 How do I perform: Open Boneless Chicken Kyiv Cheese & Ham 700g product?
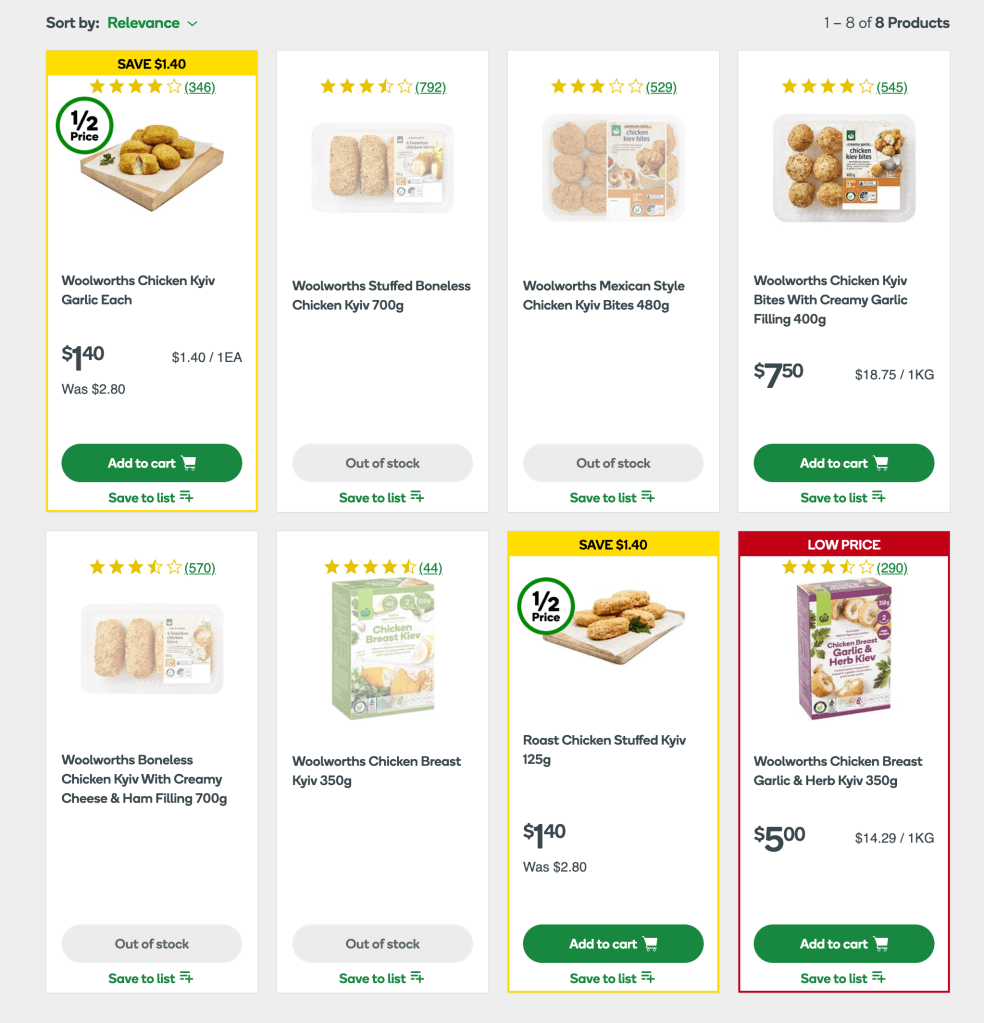pyautogui.click(x=144, y=779)
